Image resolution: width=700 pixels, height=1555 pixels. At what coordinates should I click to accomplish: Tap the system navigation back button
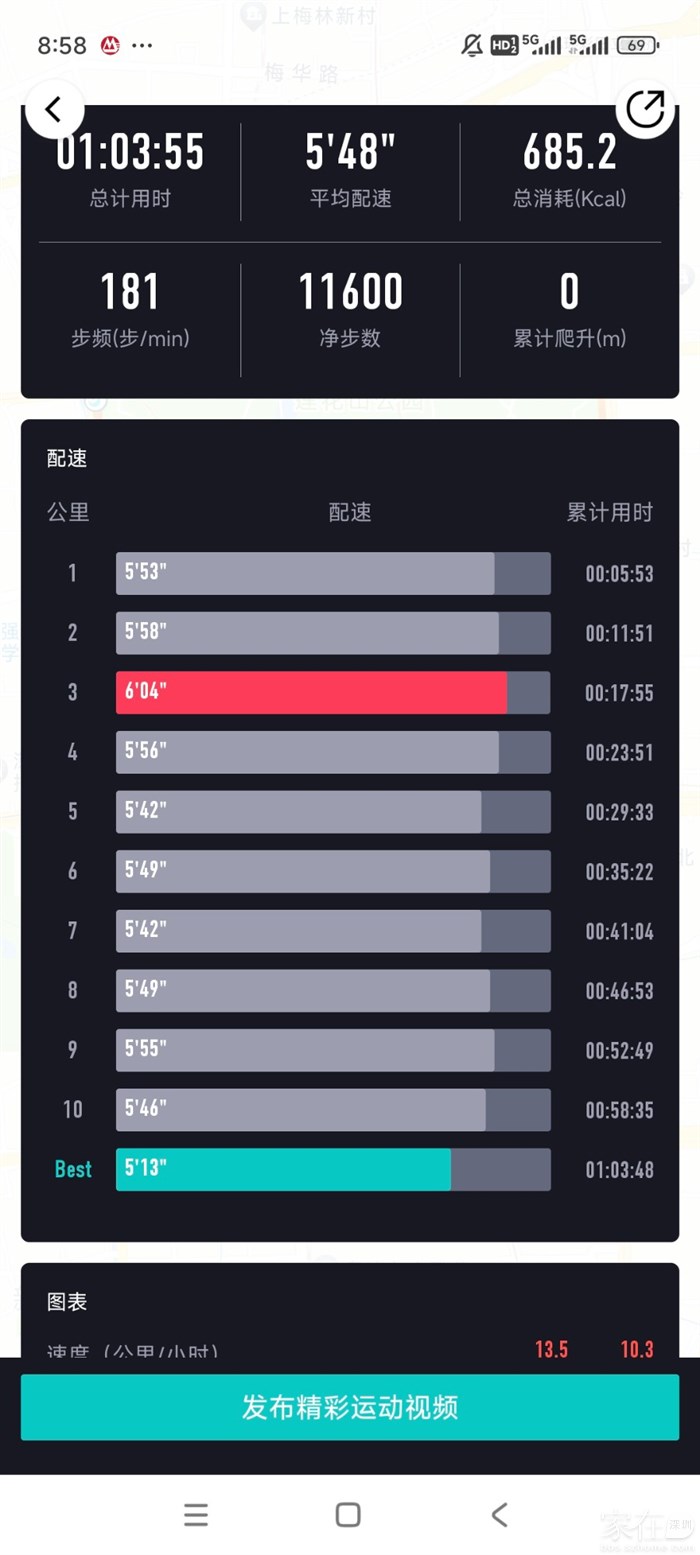tap(500, 1514)
